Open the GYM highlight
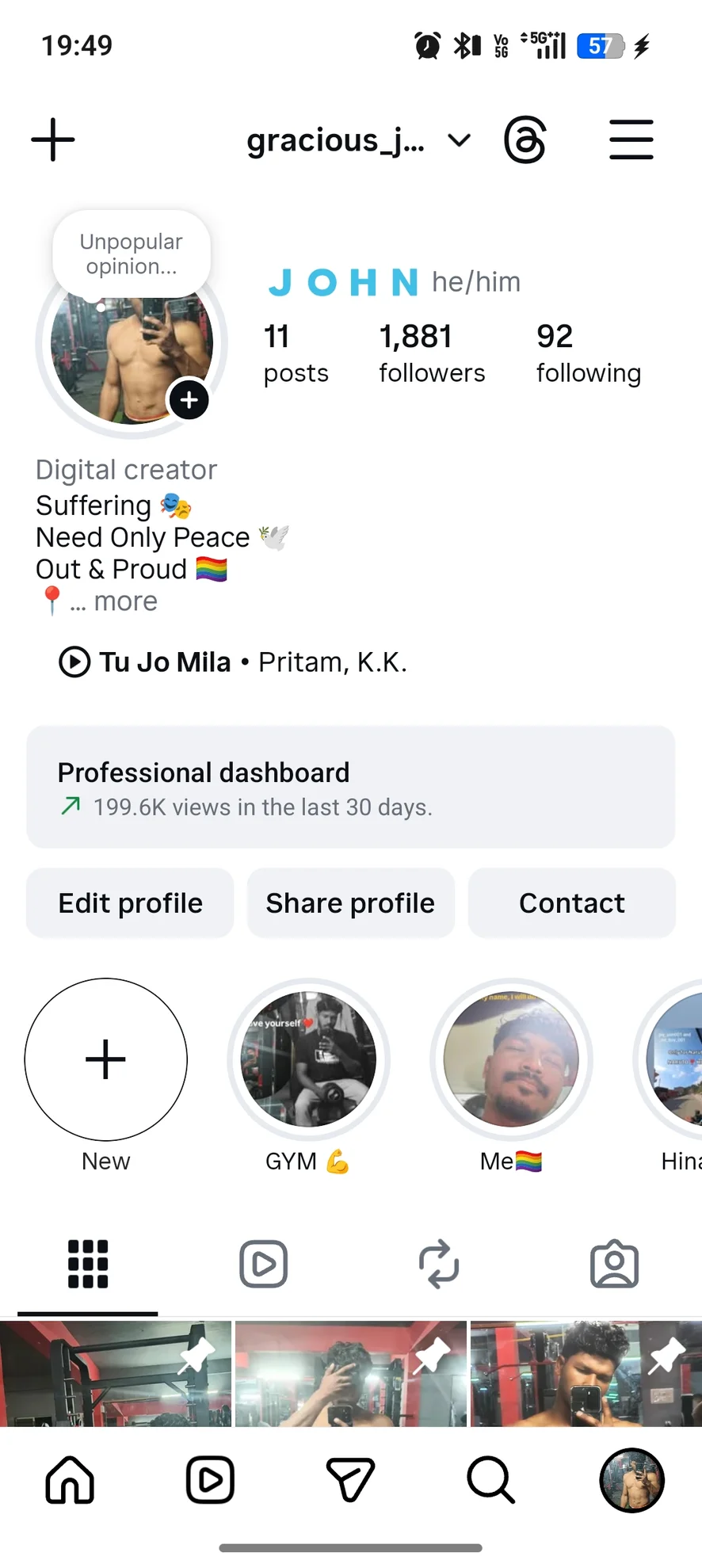702x1568 pixels. pyautogui.click(x=308, y=1060)
